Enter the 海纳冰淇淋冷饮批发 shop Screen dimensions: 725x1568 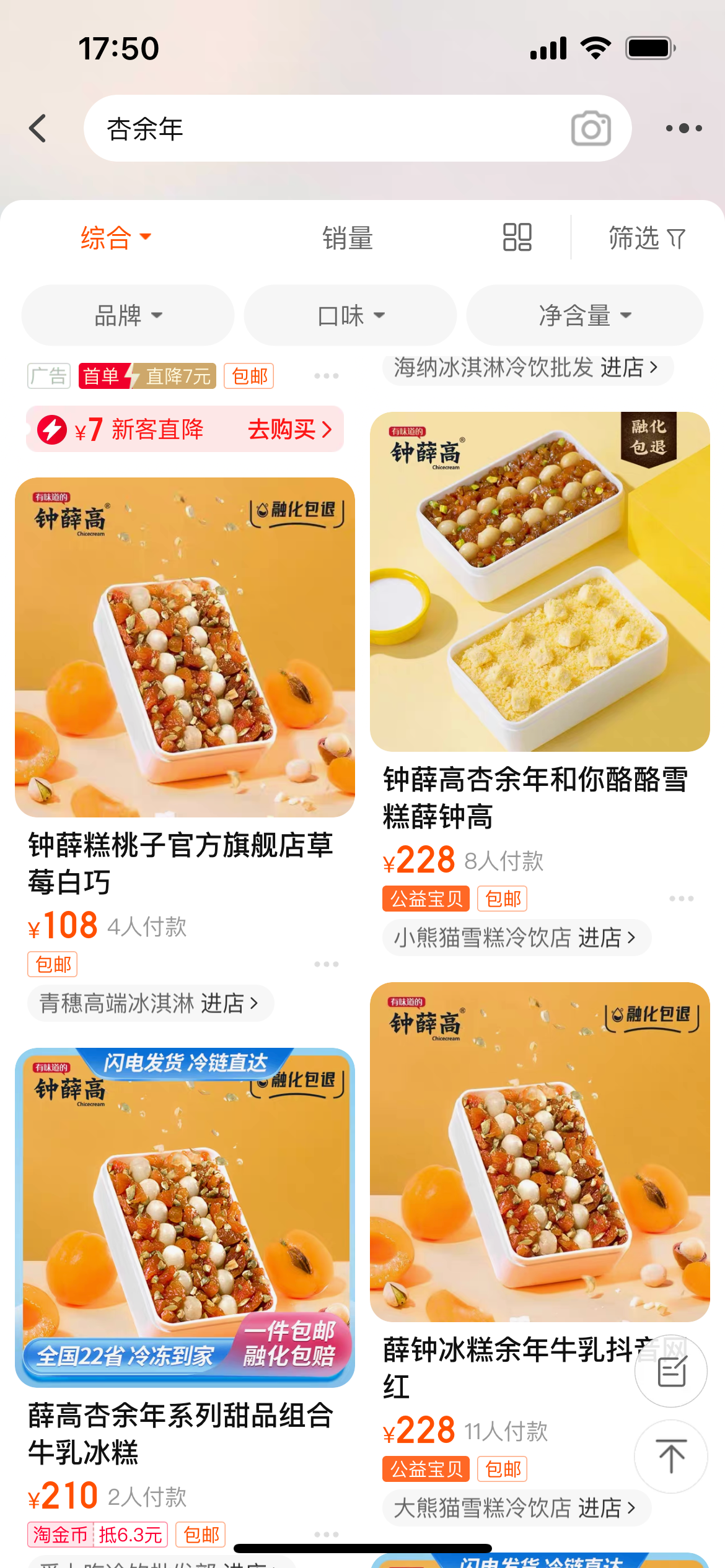click(527, 368)
